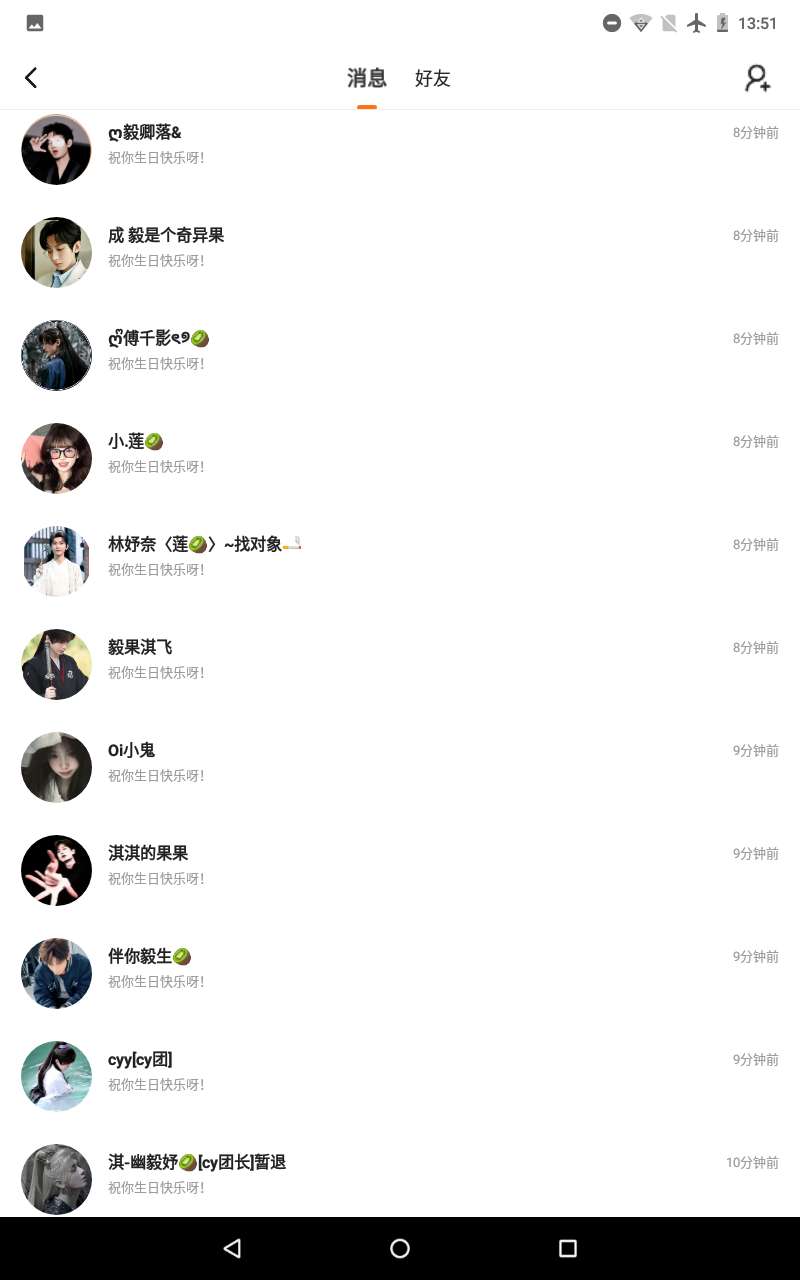
Task: Open the conversation with 小.莲
Action: click(400, 454)
